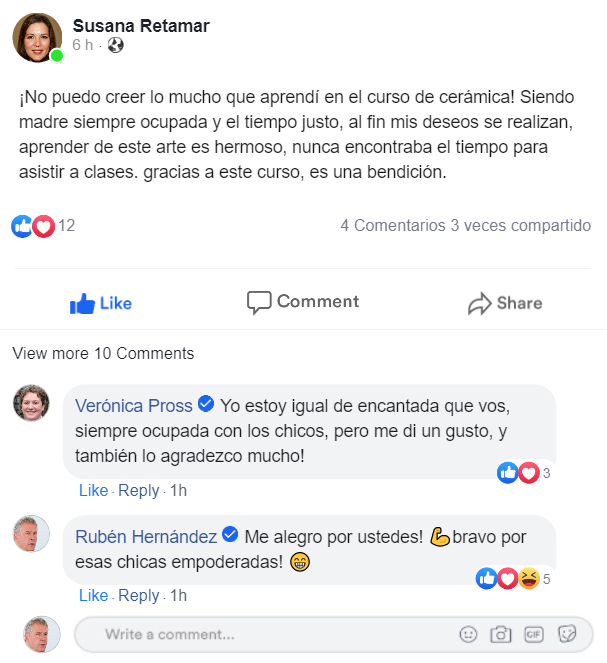Reply to Verónica Pross's comment

[138, 490]
